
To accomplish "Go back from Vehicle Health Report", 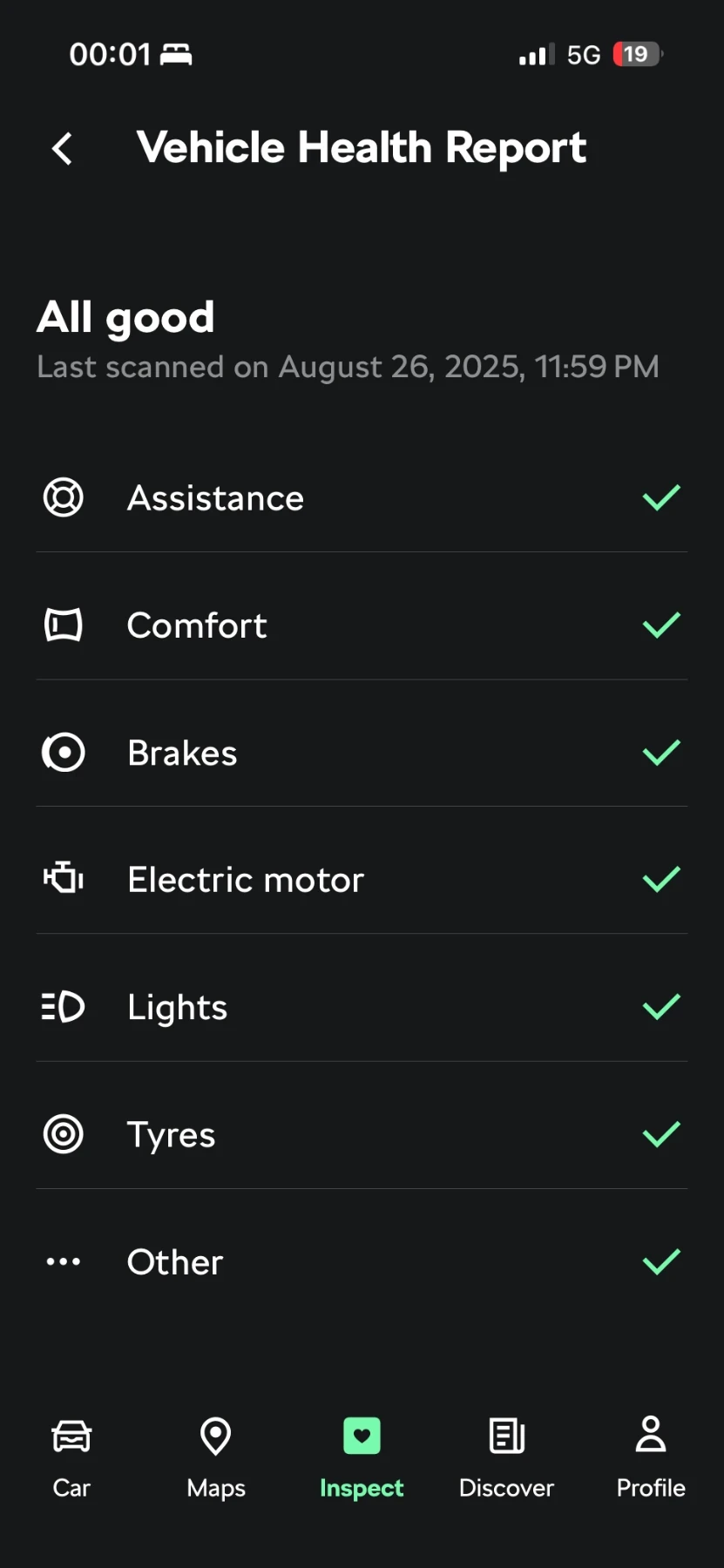I will pos(62,149).
